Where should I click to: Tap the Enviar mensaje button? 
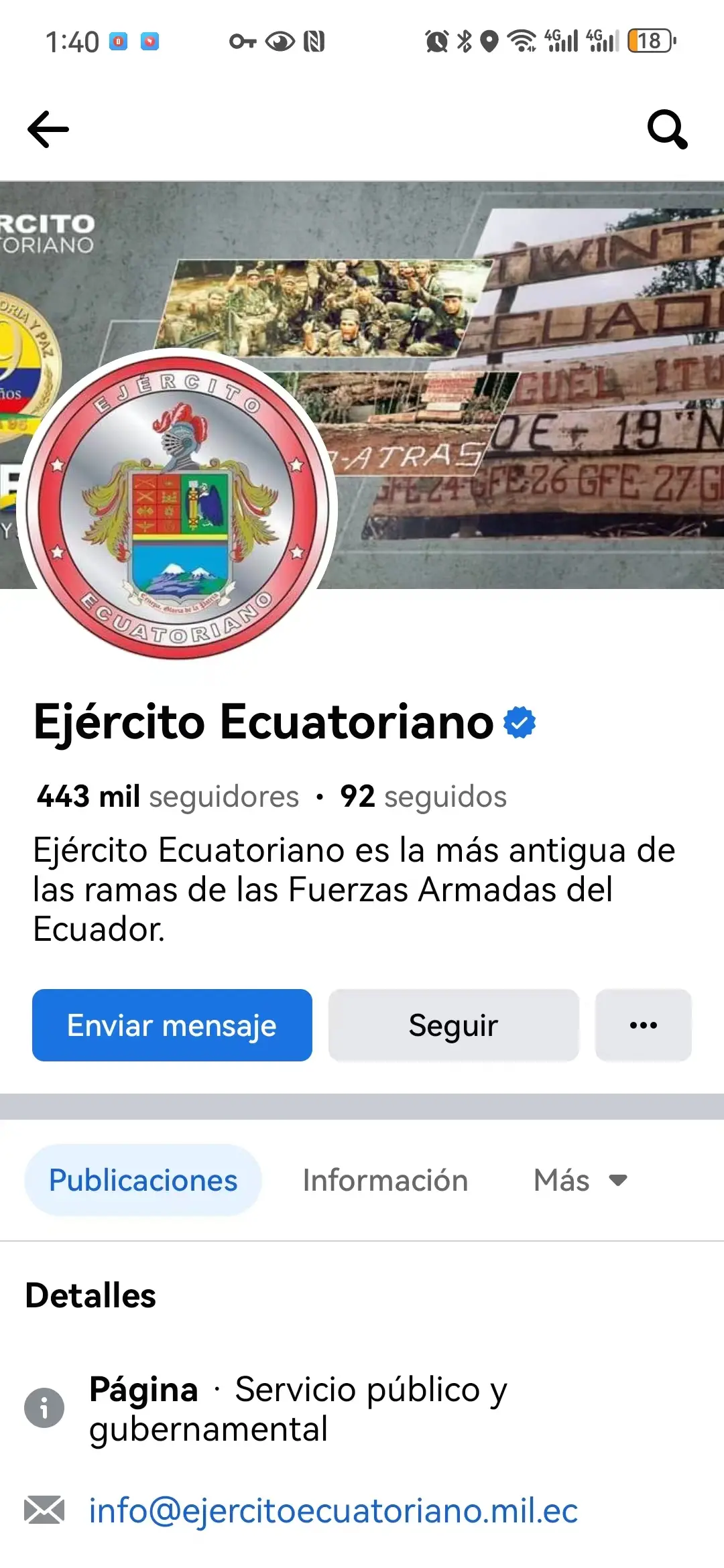pos(172,1025)
